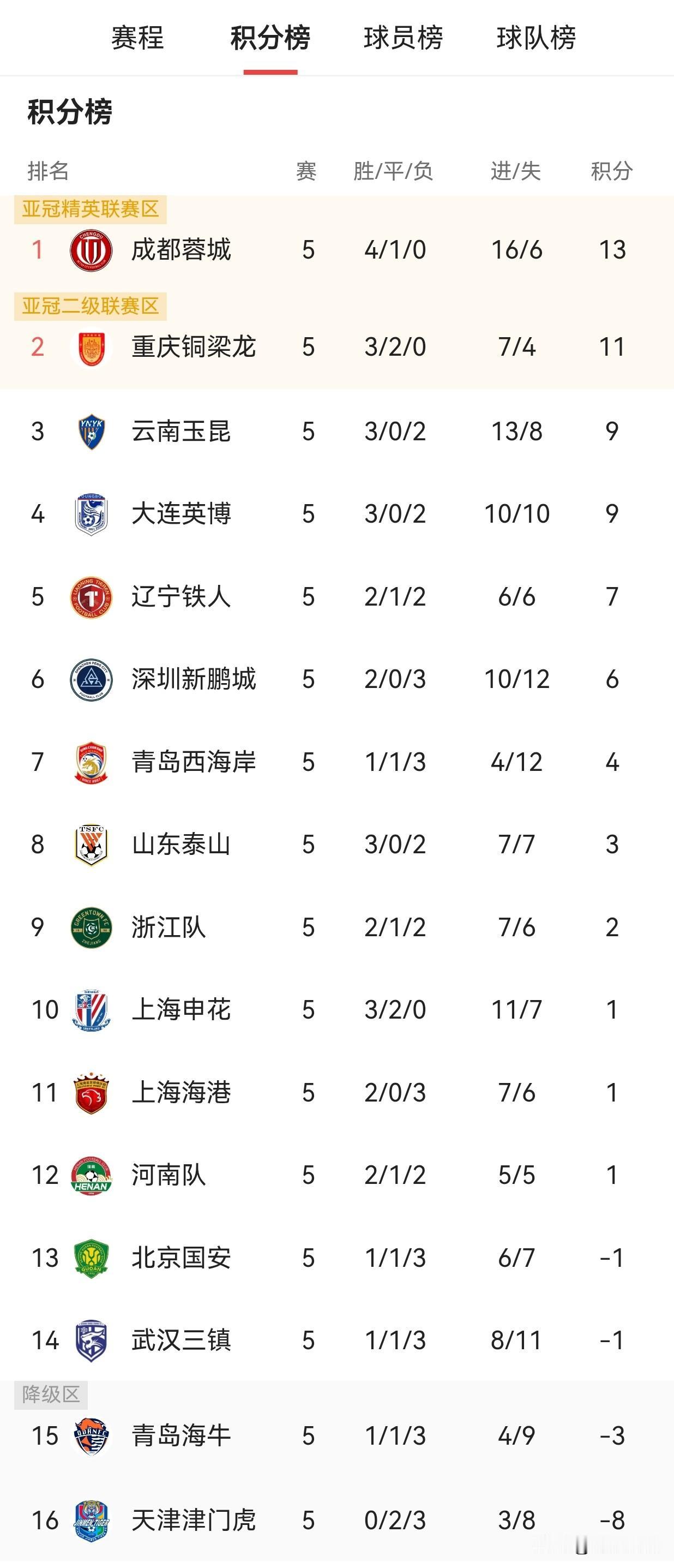Switch to the 球队榜 tab
Image resolution: width=674 pixels, height=1568 pixels.
(x=537, y=38)
